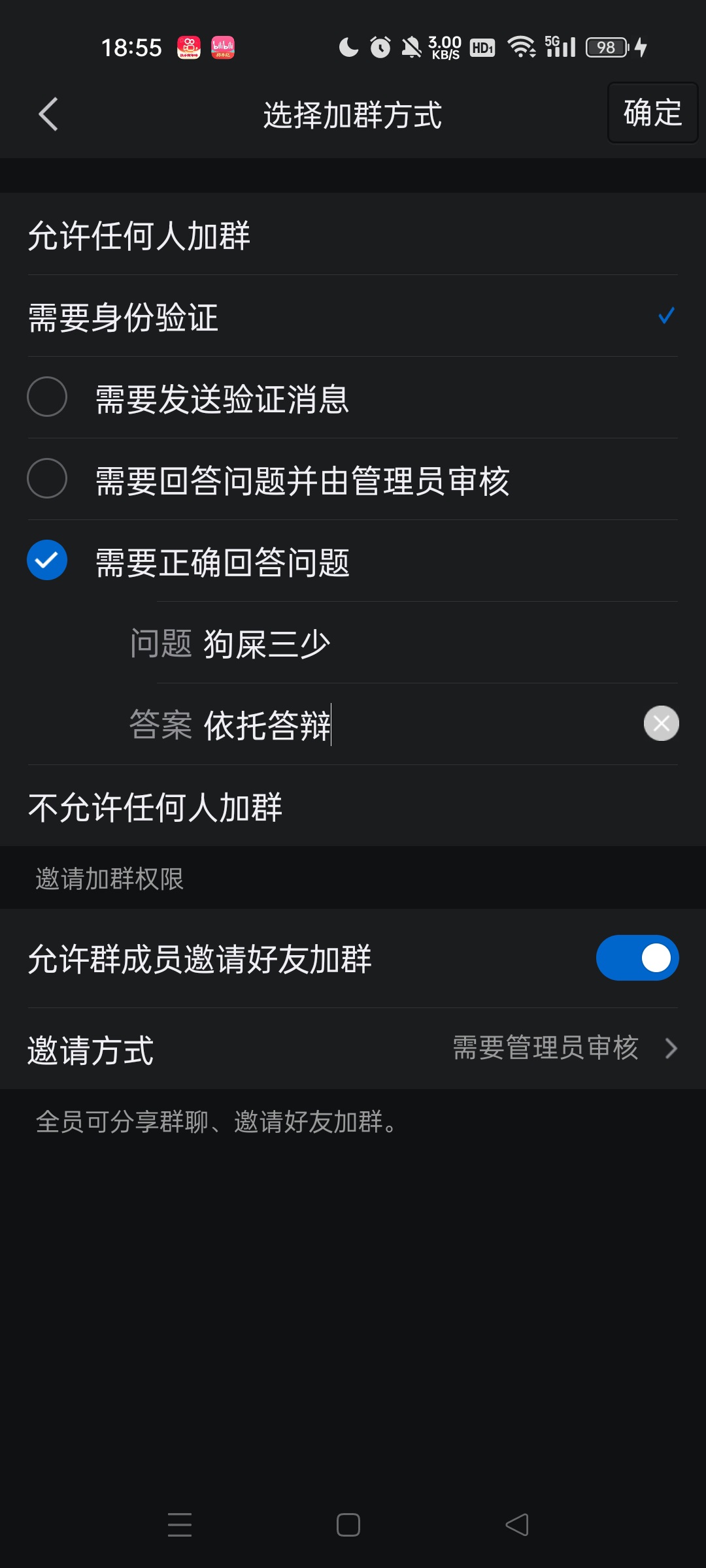Select 允许任何人加群 option
Image resolution: width=706 pixels, height=1568 pixels.
[x=353, y=235]
